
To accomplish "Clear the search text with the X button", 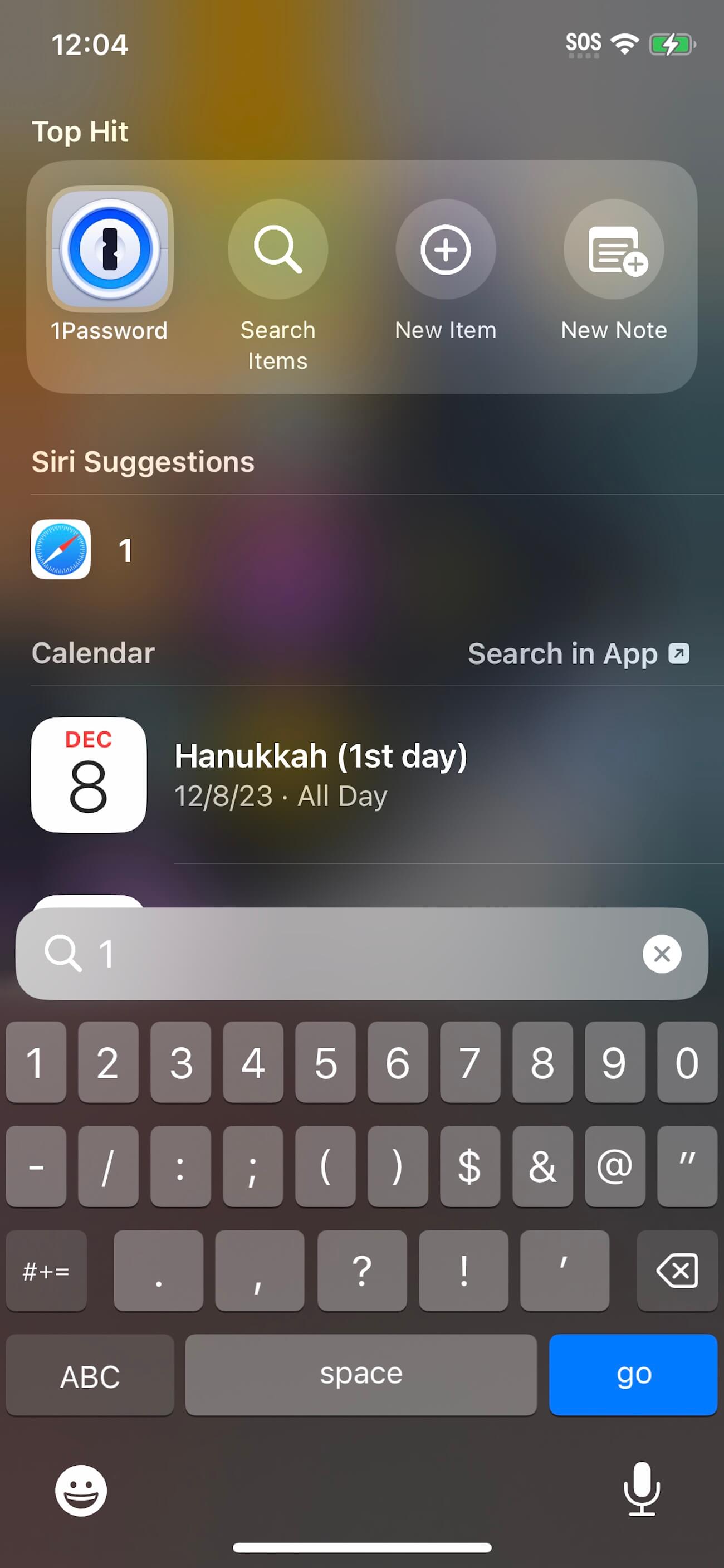I will (x=661, y=953).
